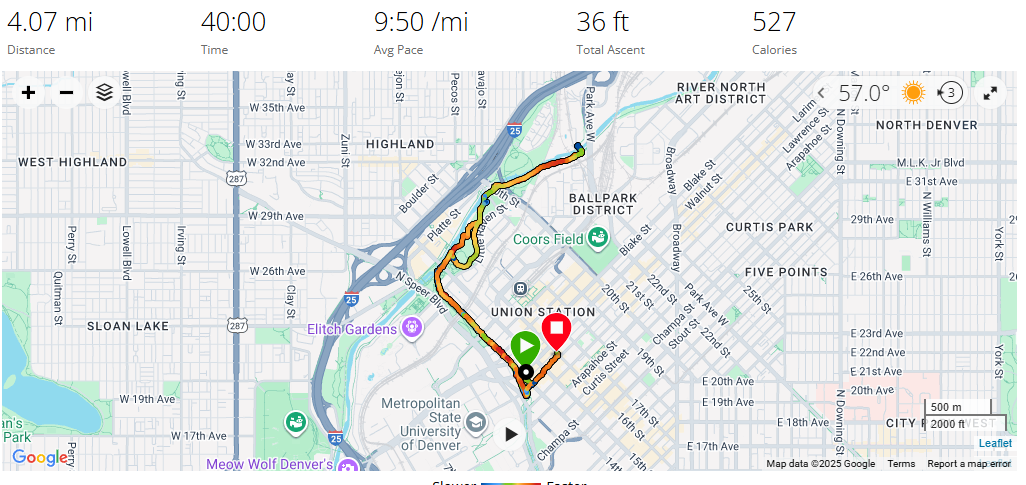Open the map Terms link
1026x485 pixels.
pyautogui.click(x=900, y=464)
